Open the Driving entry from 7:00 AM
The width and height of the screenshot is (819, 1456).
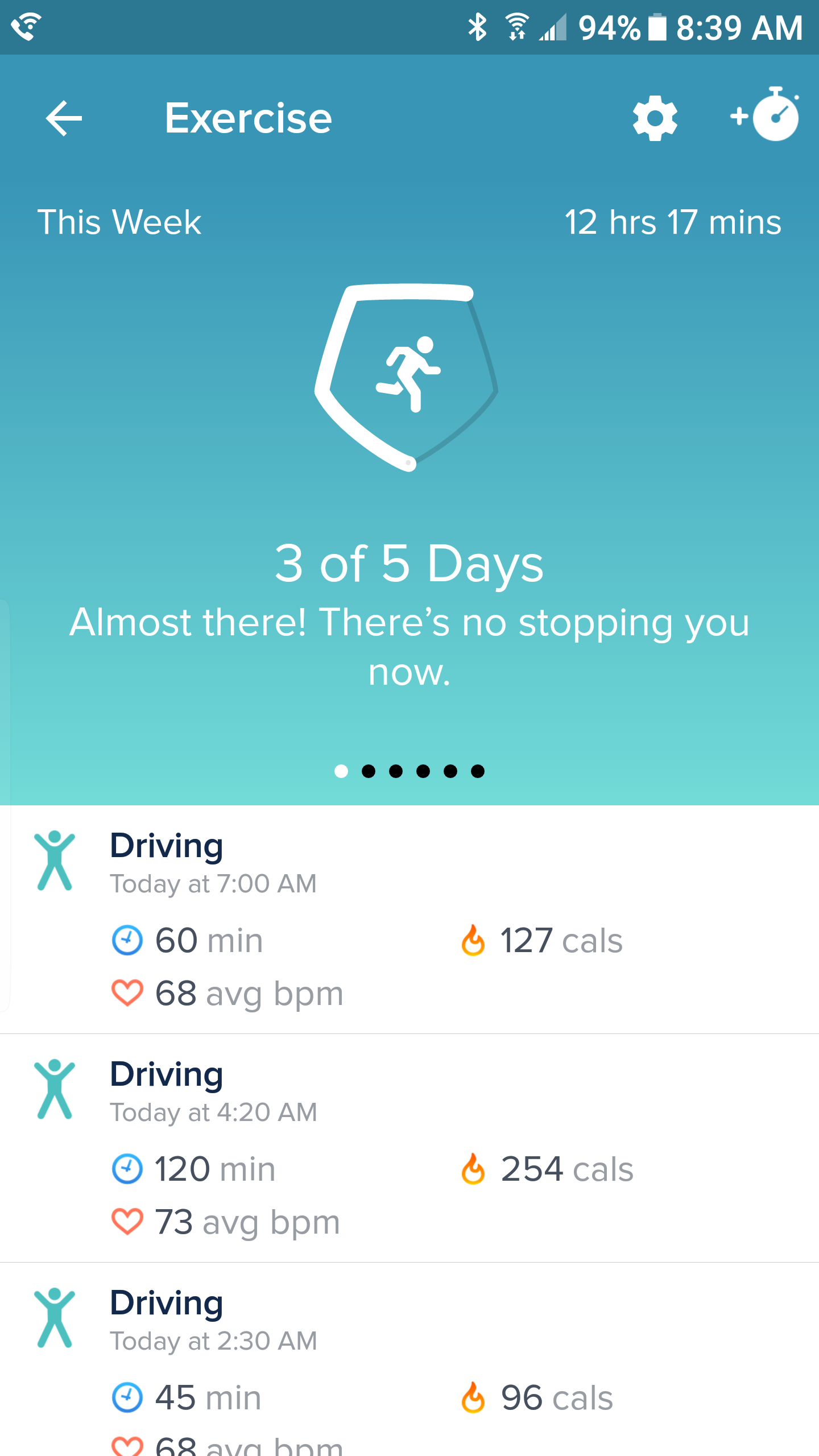pos(409,919)
